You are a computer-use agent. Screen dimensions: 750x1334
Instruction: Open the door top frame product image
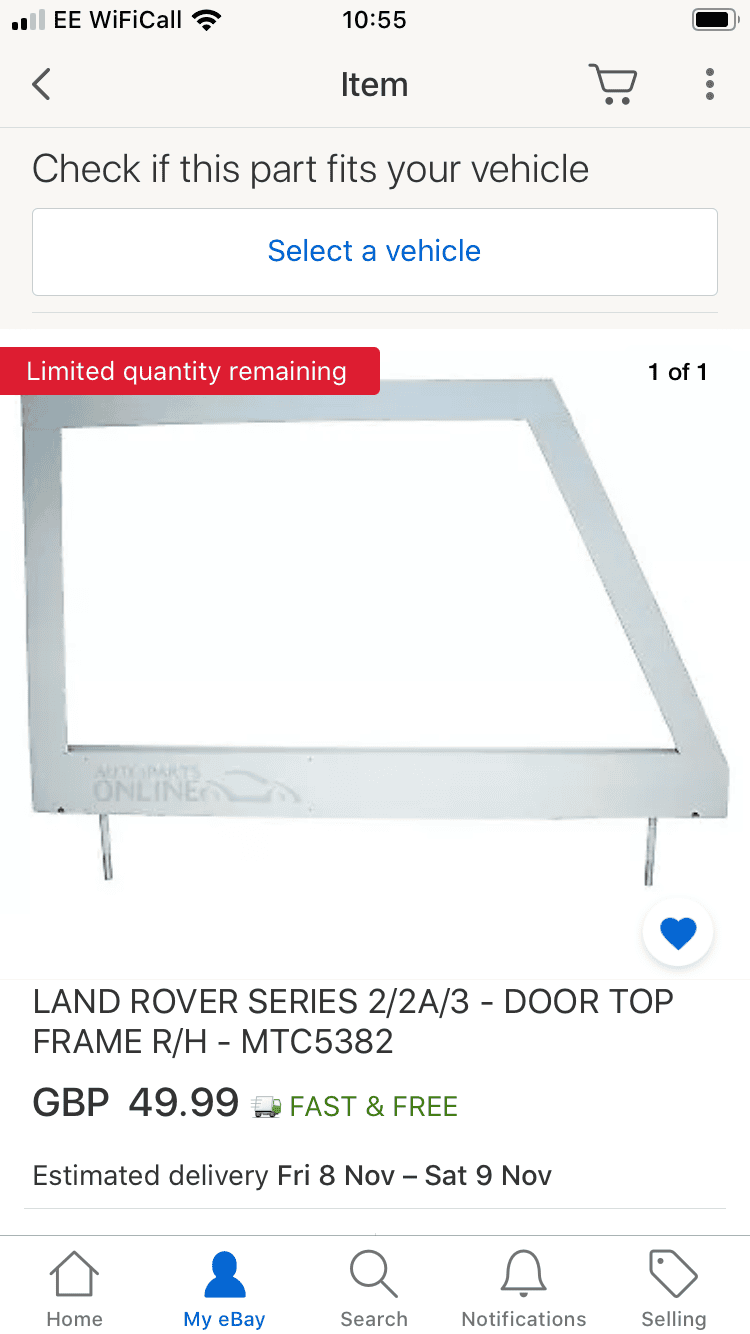pos(374,620)
